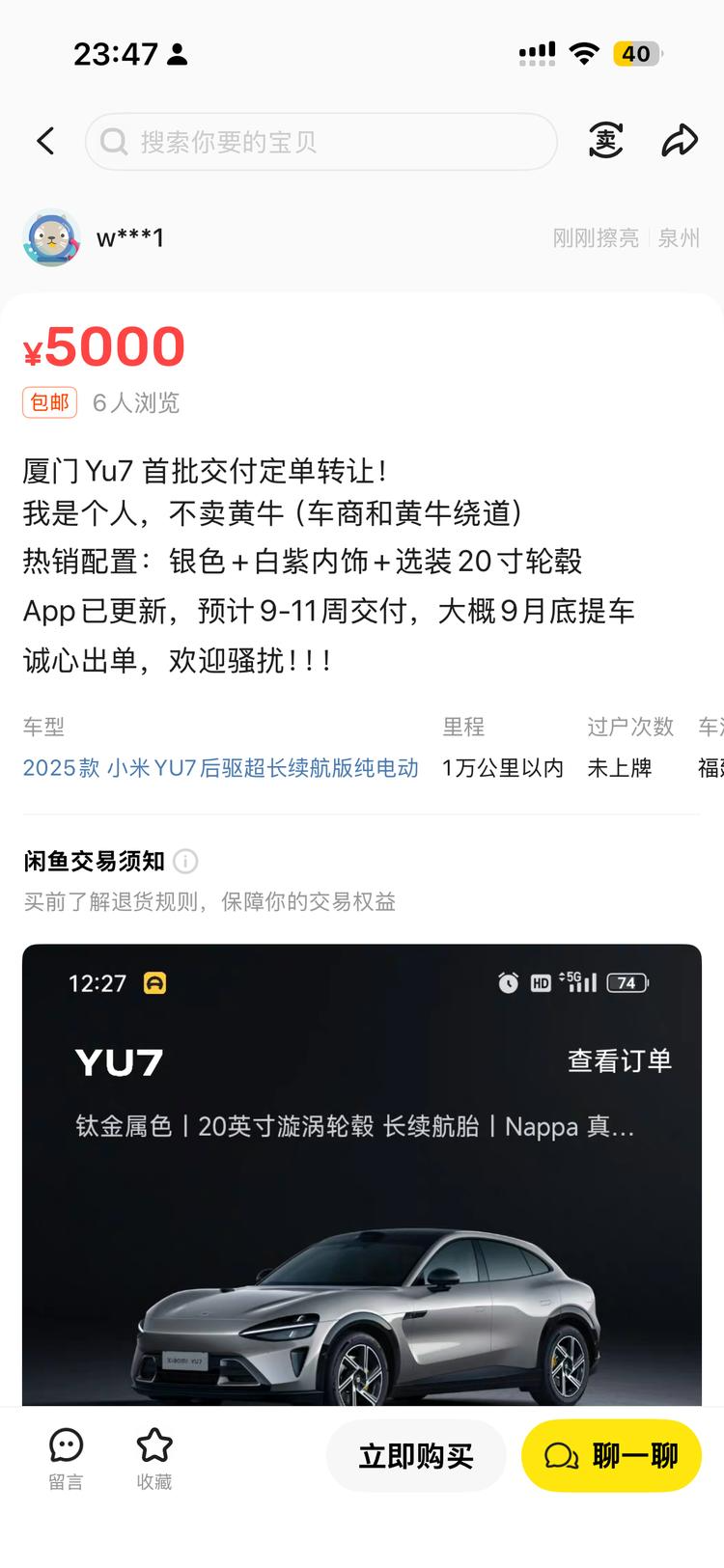Chat with the seller via 聊一聊

611,1456
